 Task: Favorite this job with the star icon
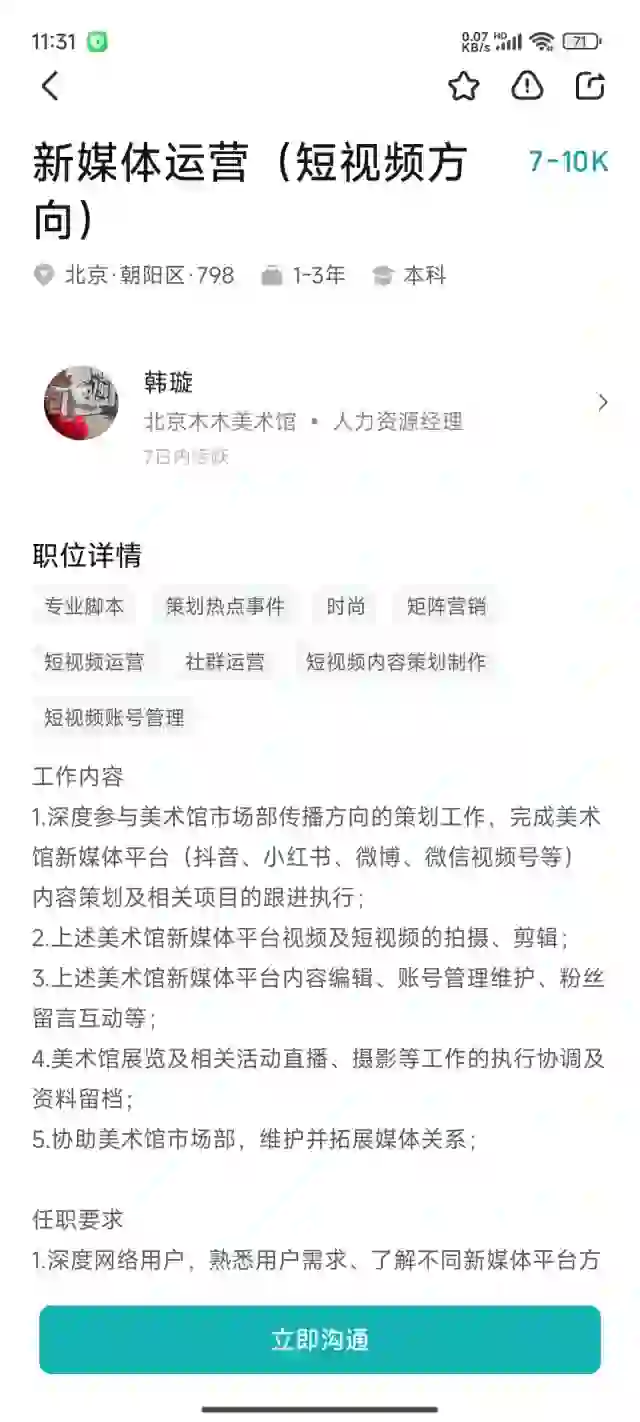[463, 87]
